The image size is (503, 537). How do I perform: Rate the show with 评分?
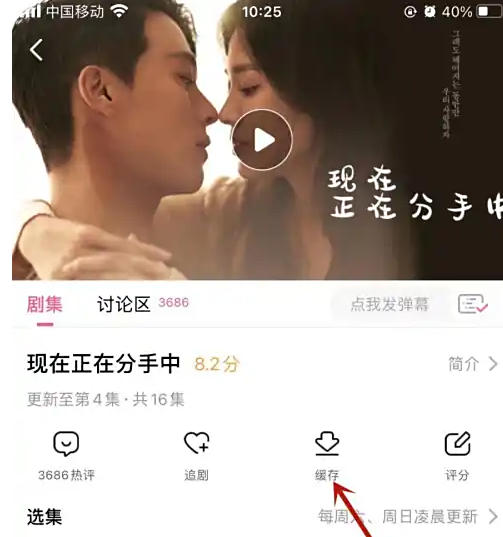(x=457, y=456)
